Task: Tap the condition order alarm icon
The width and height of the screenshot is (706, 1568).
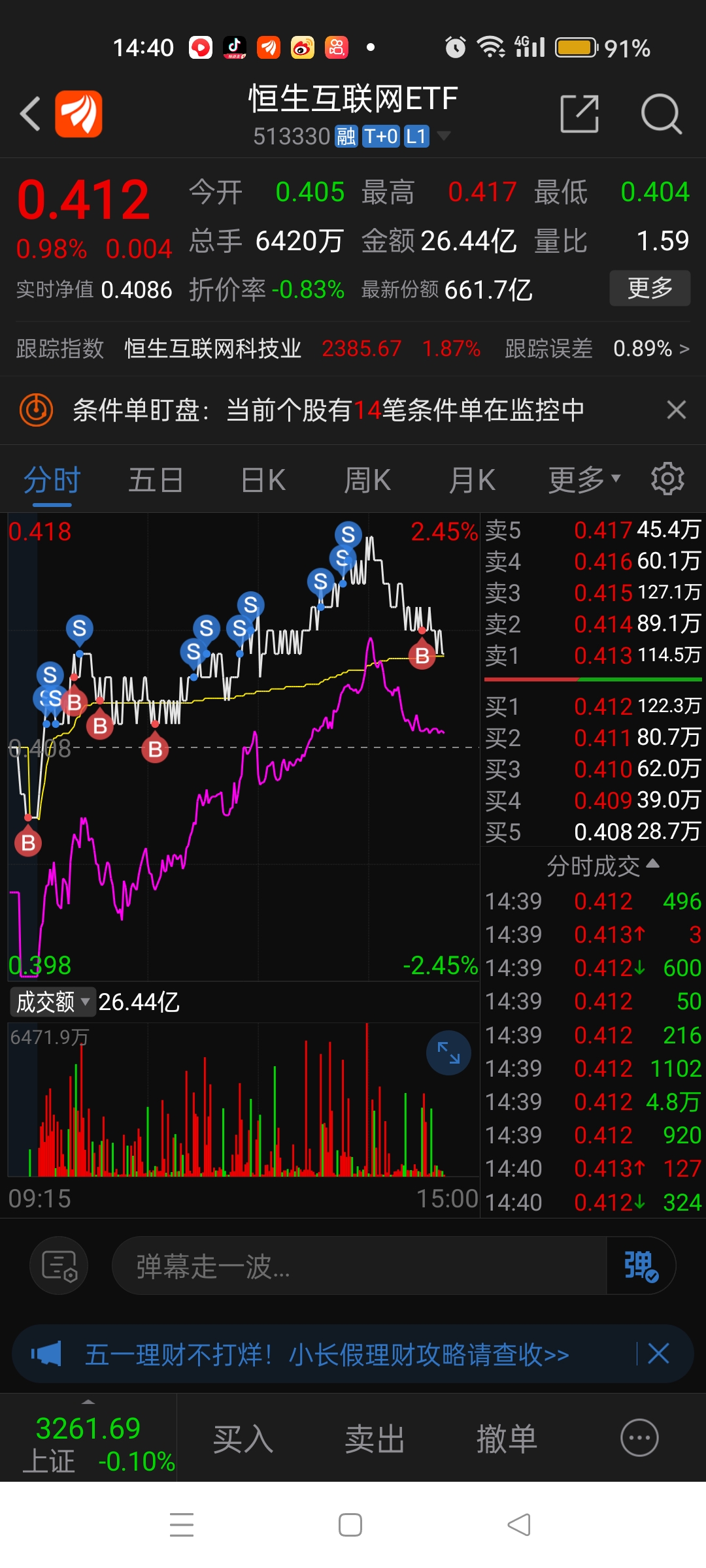Action: [x=36, y=410]
